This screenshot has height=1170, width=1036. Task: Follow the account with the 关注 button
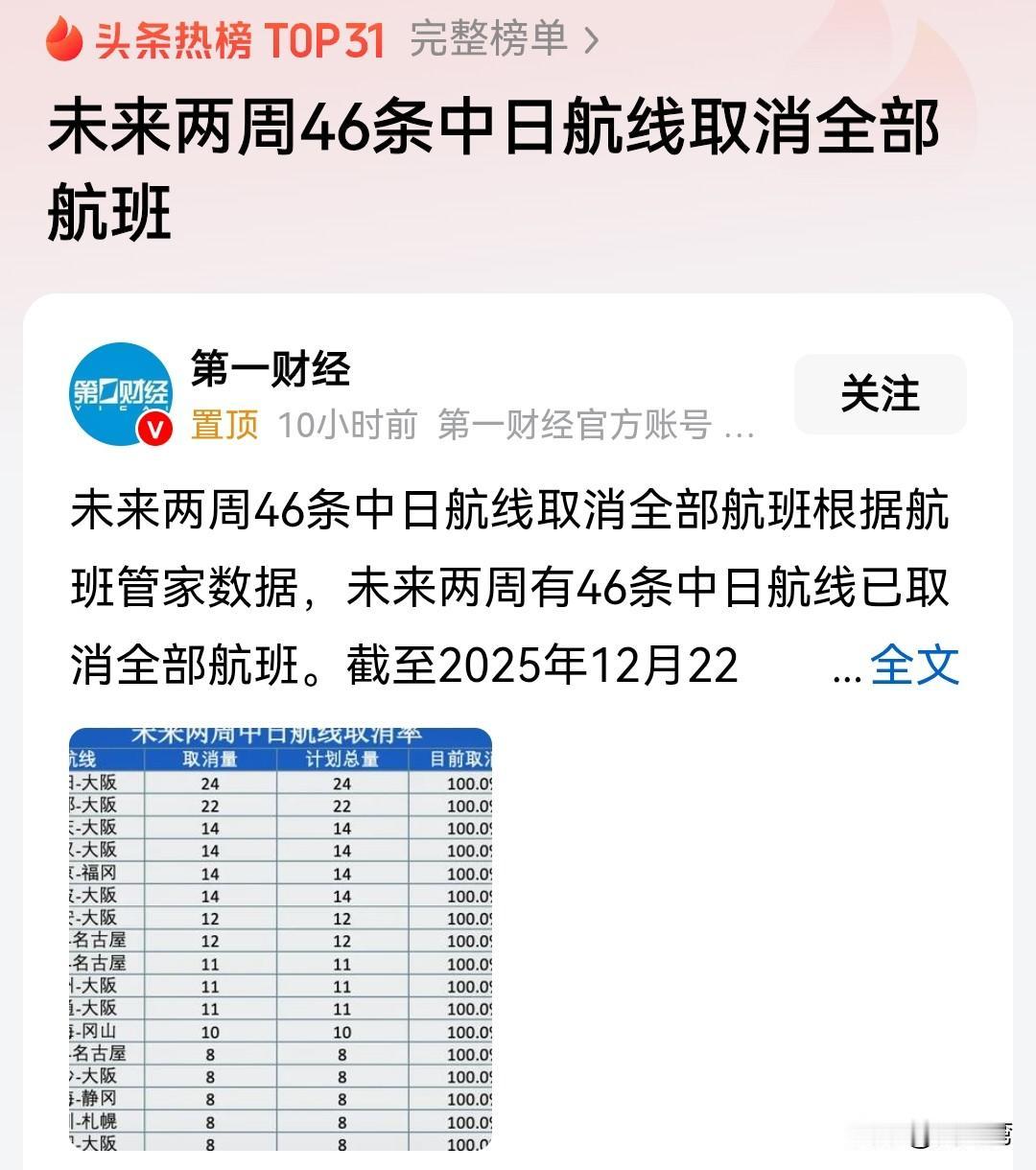click(880, 394)
